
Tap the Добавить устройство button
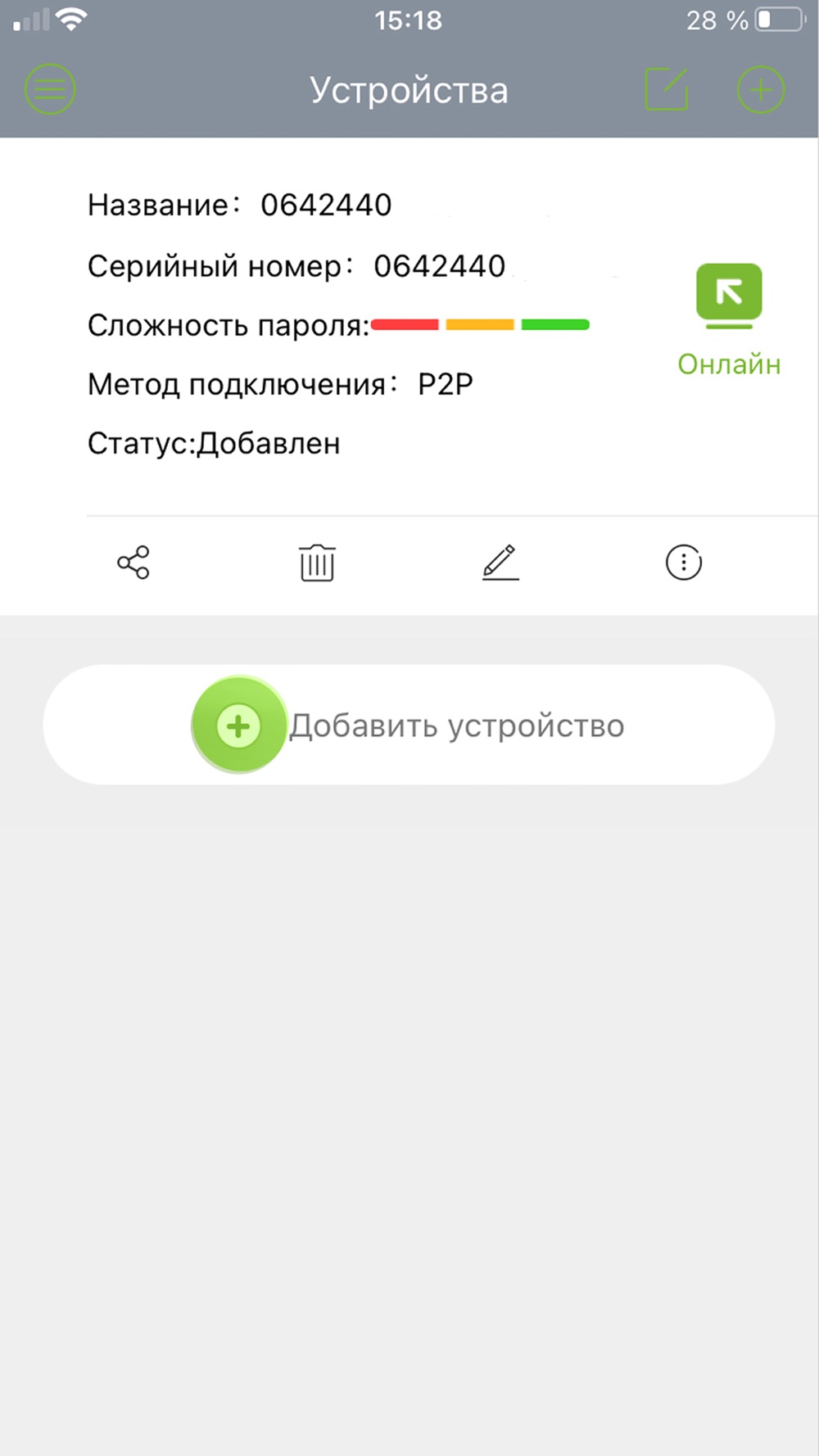409,725
